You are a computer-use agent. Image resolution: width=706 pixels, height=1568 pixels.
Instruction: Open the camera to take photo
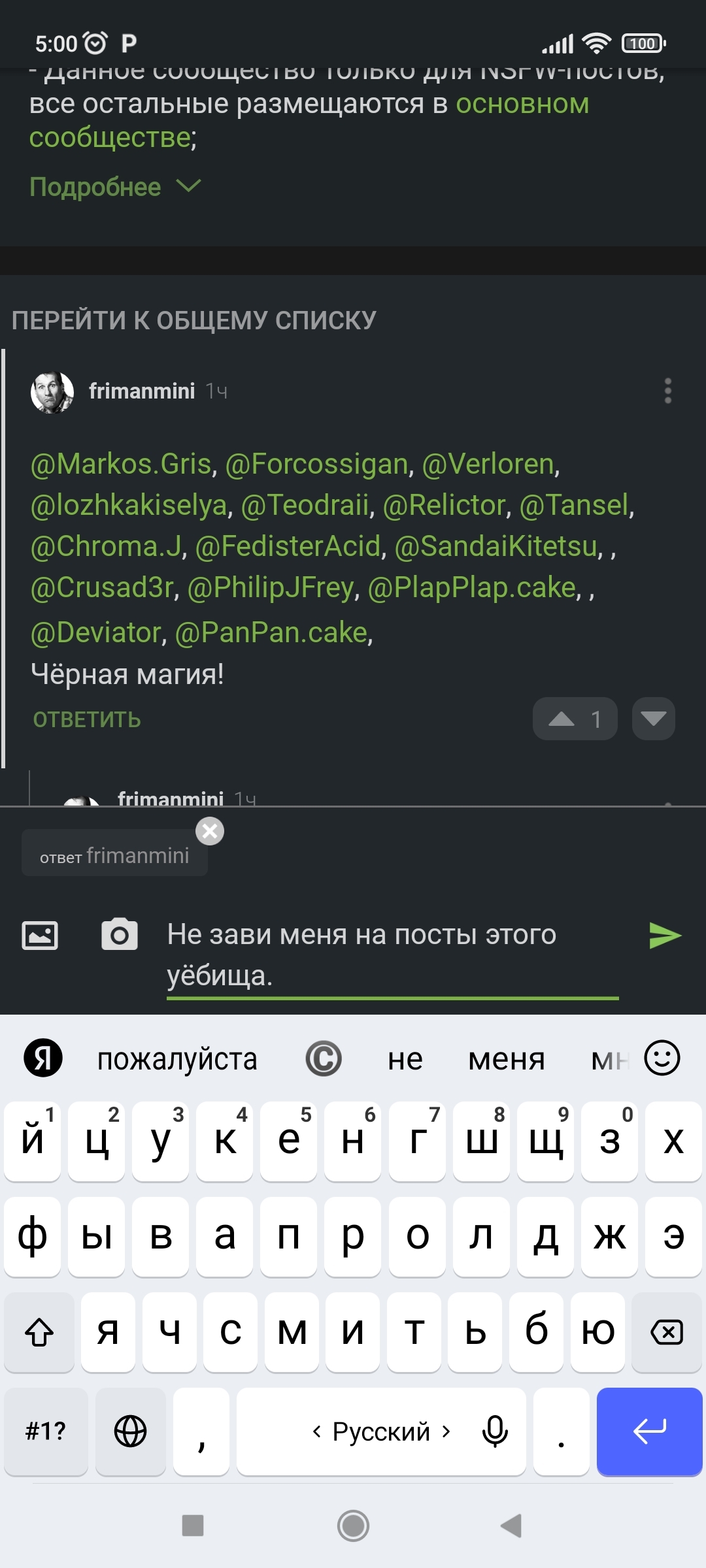pyautogui.click(x=120, y=934)
